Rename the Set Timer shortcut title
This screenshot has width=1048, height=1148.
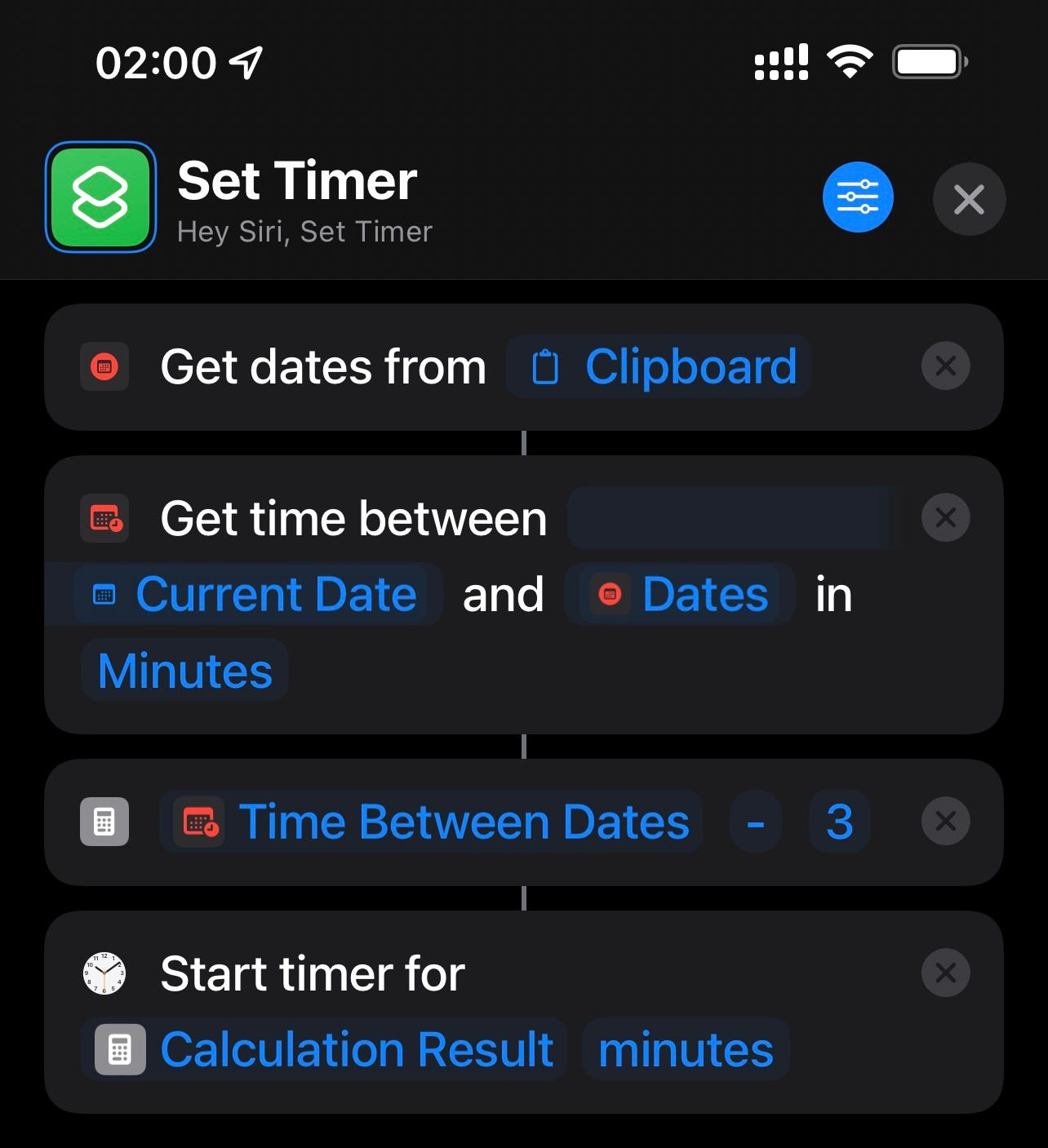tap(297, 181)
